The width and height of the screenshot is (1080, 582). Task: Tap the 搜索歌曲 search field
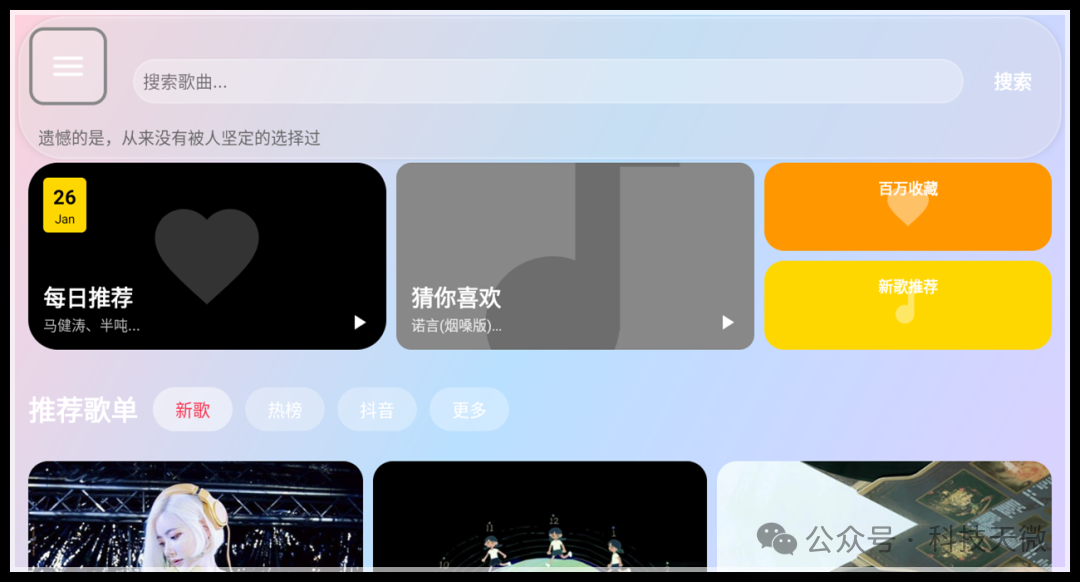point(547,82)
